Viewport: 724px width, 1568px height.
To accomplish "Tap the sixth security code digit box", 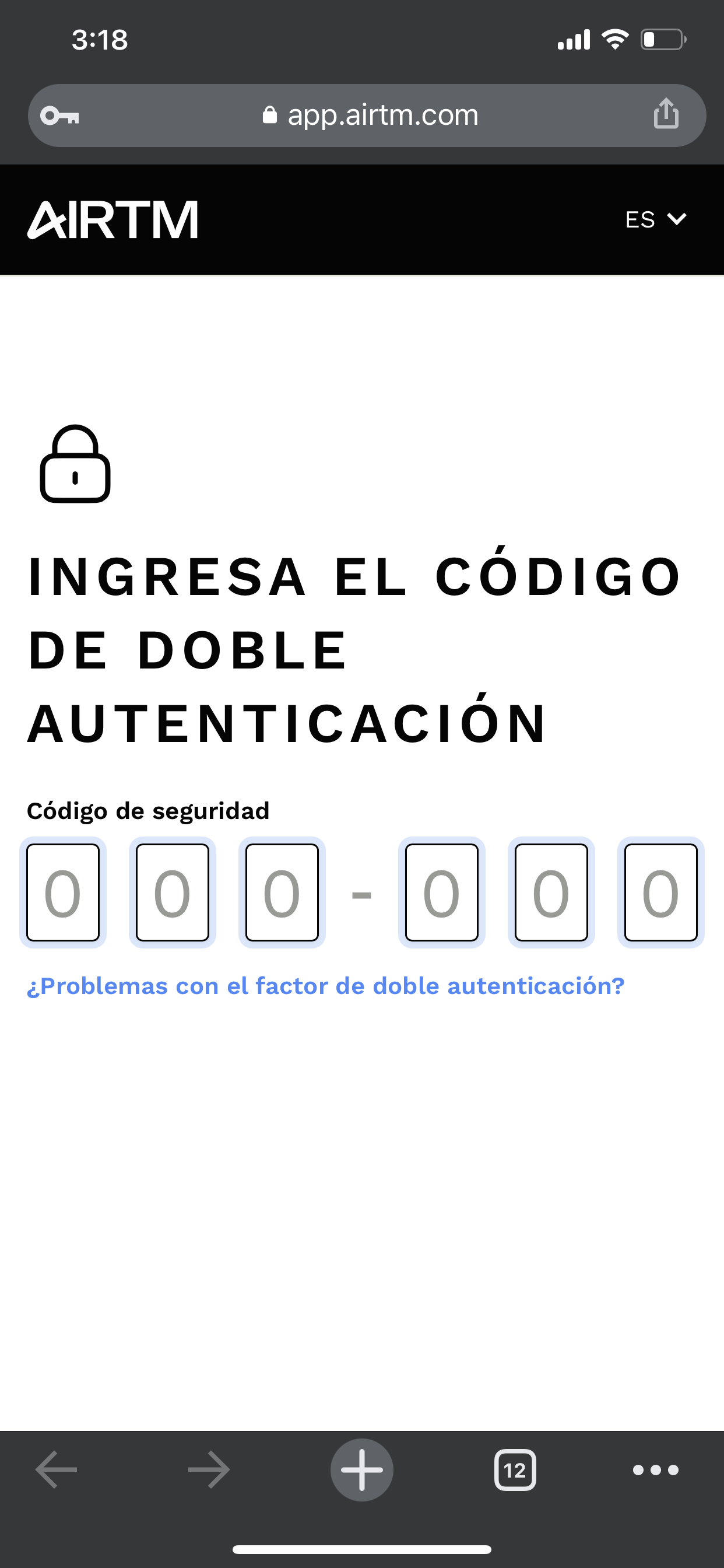I will click(x=660, y=892).
